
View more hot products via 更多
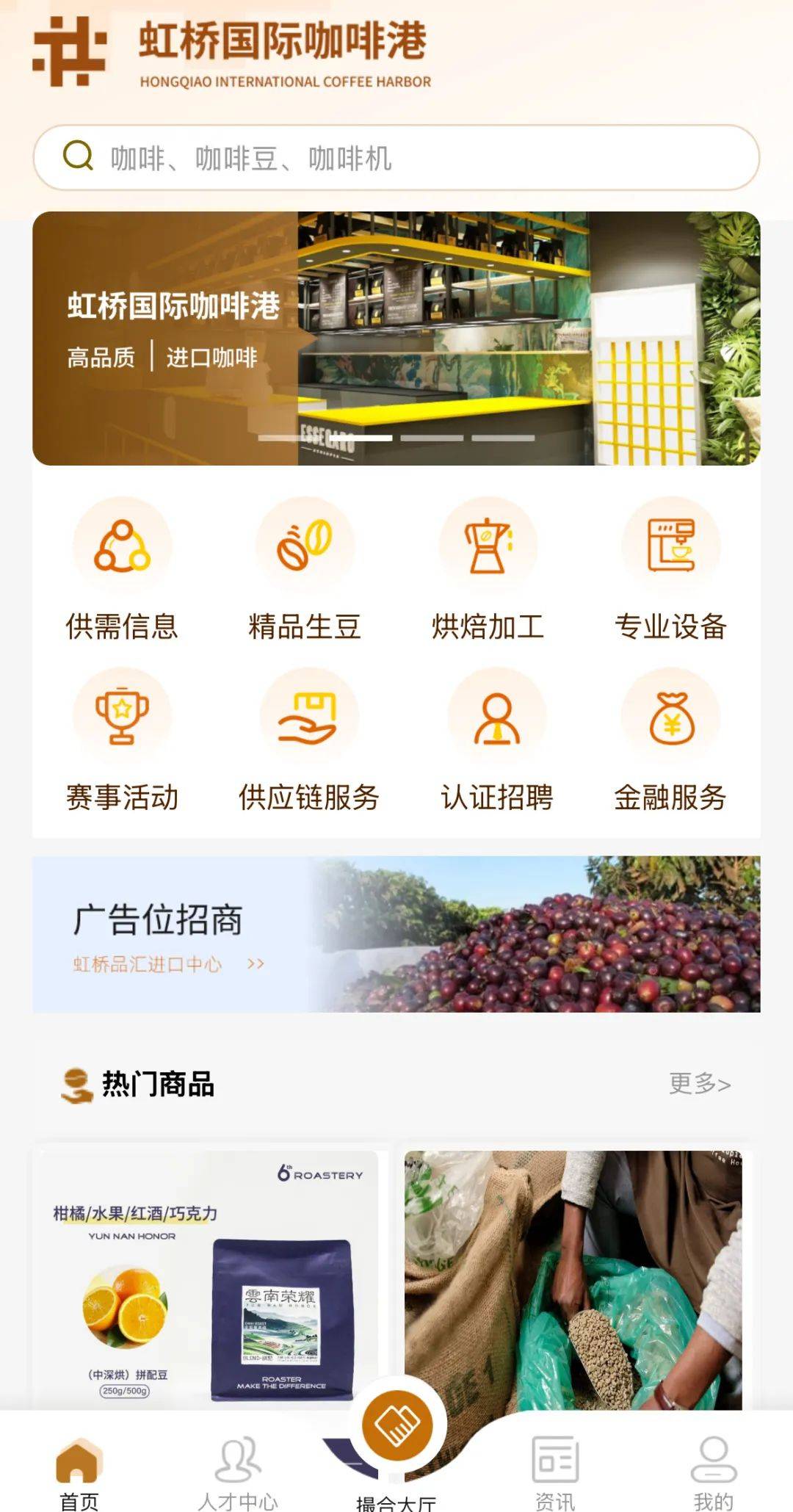(x=700, y=1084)
